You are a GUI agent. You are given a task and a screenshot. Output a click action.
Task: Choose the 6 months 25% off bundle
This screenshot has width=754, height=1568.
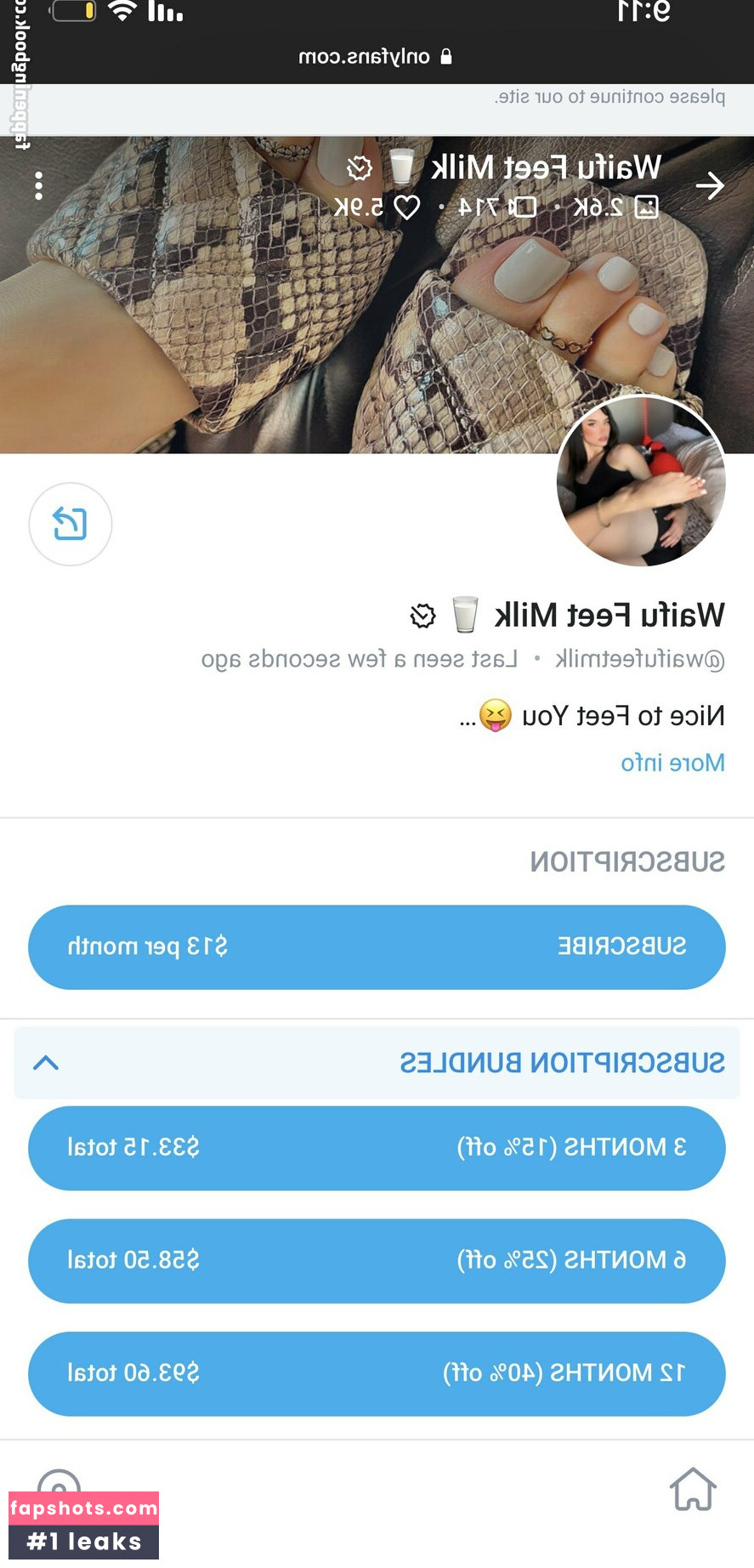point(377,1260)
